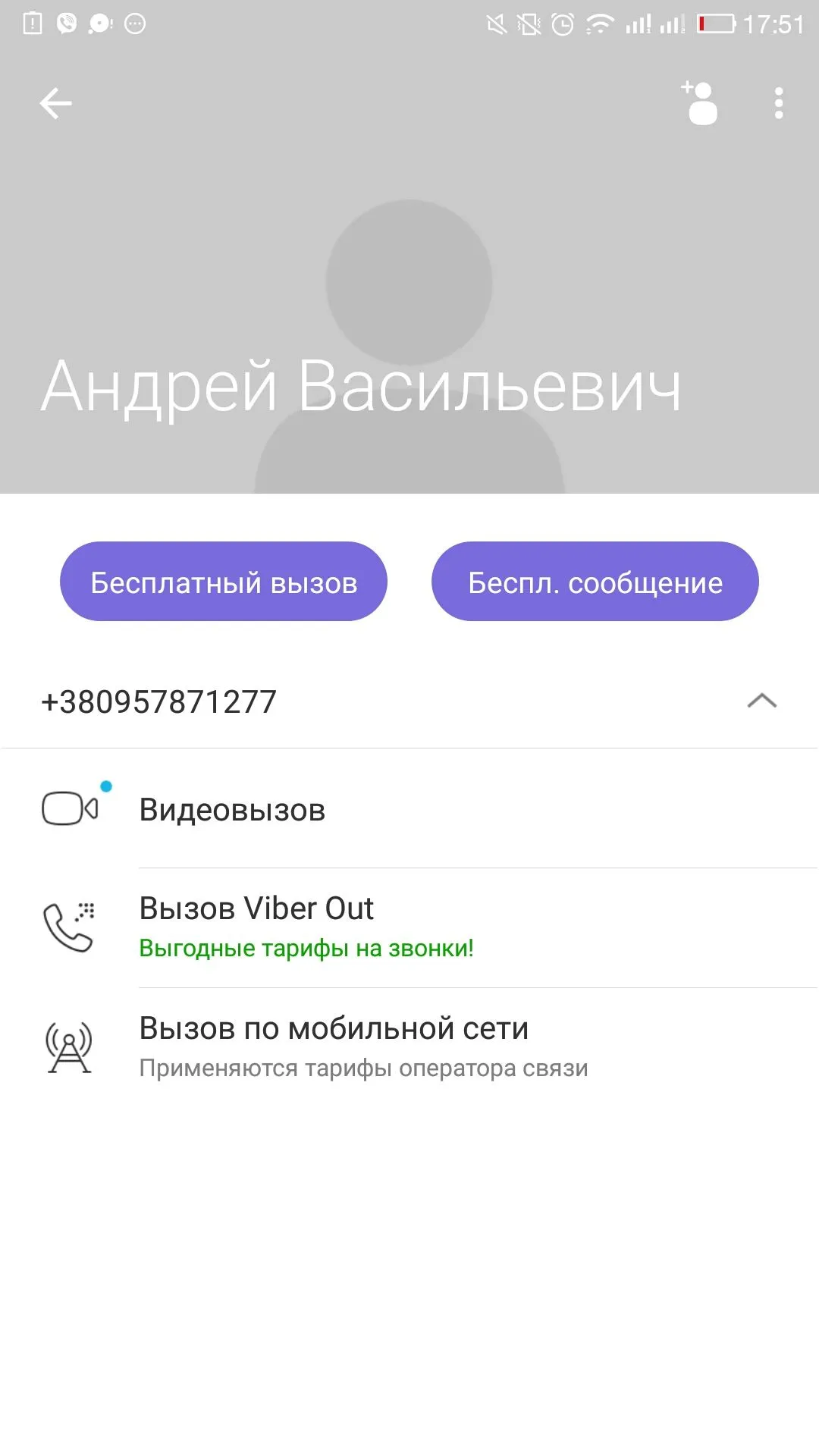Tap Беспл. сообщение to send a message
Viewport: 819px width, 1456px height.
tap(595, 582)
